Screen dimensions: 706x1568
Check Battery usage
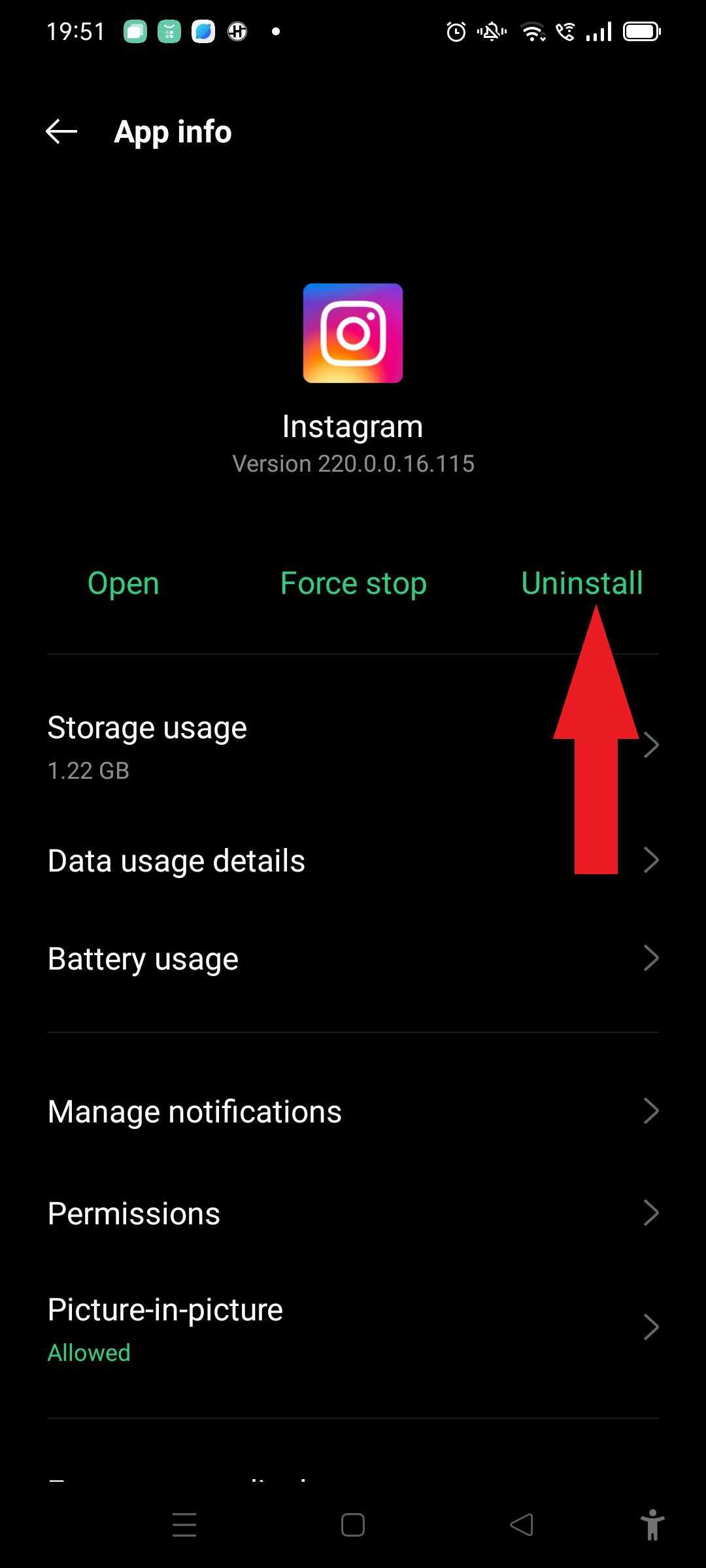click(x=353, y=958)
